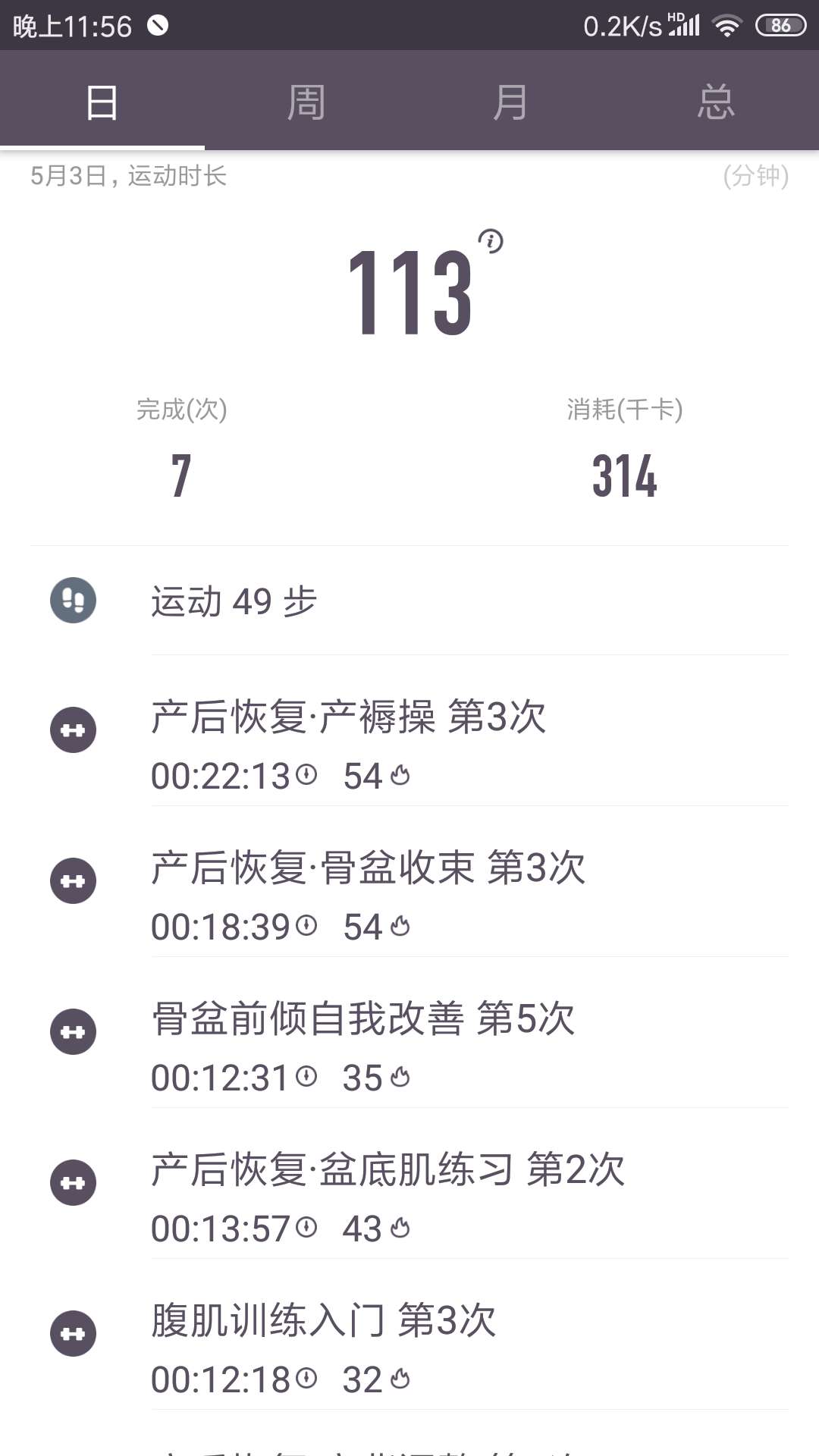The image size is (819, 1456).
Task: Switch to the 周 tab
Action: tap(307, 101)
